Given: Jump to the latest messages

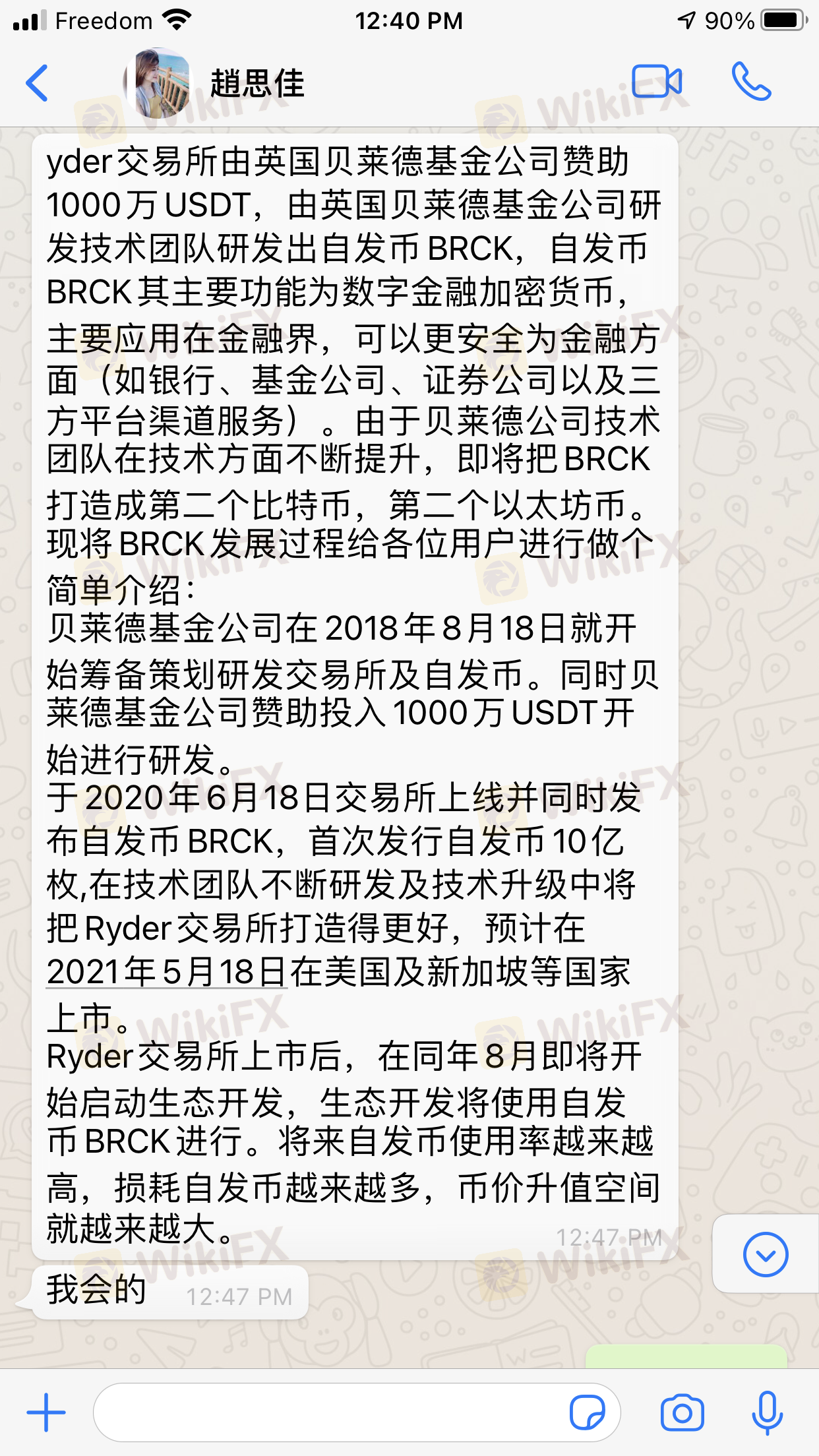Looking at the screenshot, I should pos(765,1254).
